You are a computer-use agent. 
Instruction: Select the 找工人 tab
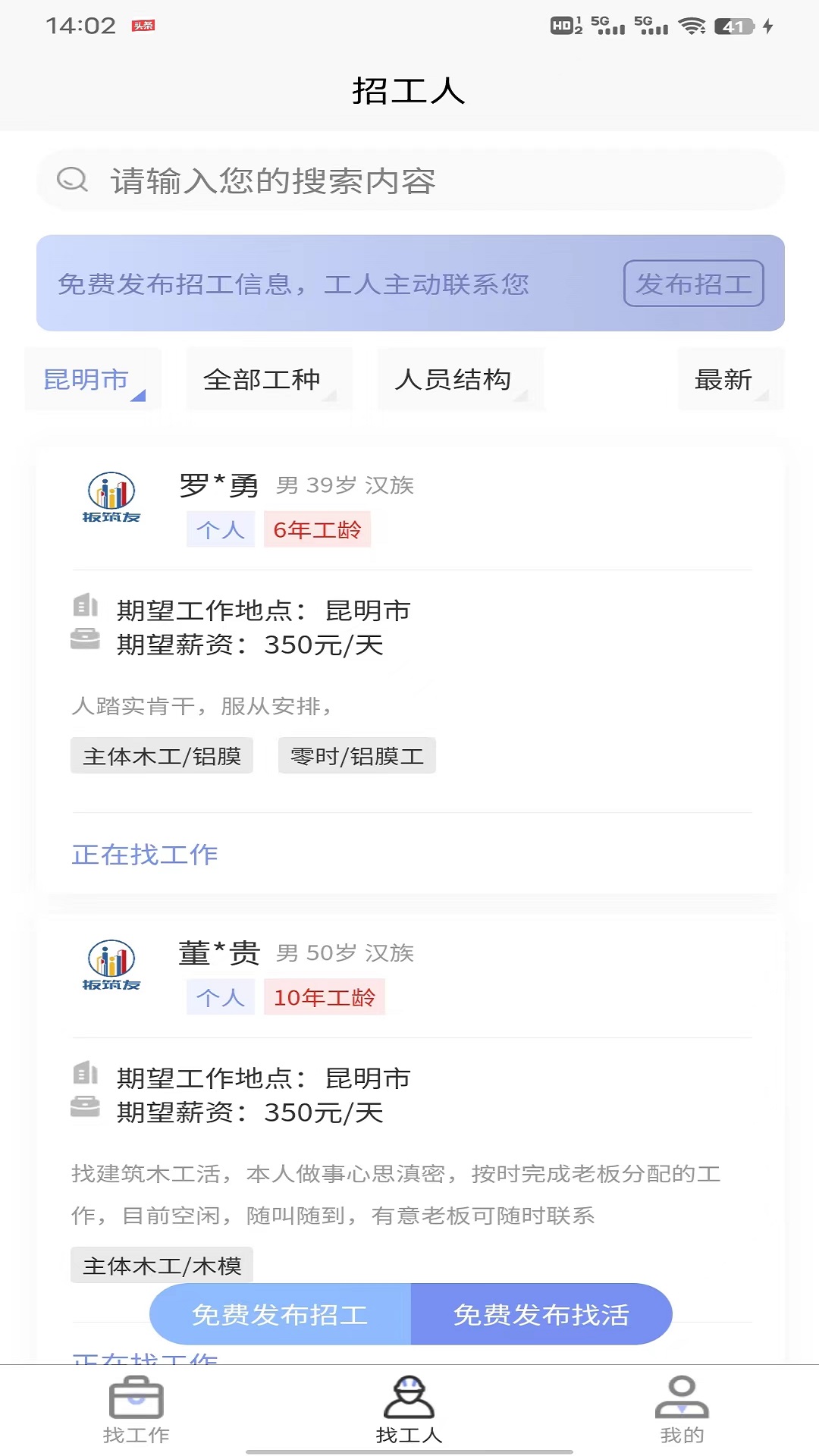pyautogui.click(x=409, y=1410)
